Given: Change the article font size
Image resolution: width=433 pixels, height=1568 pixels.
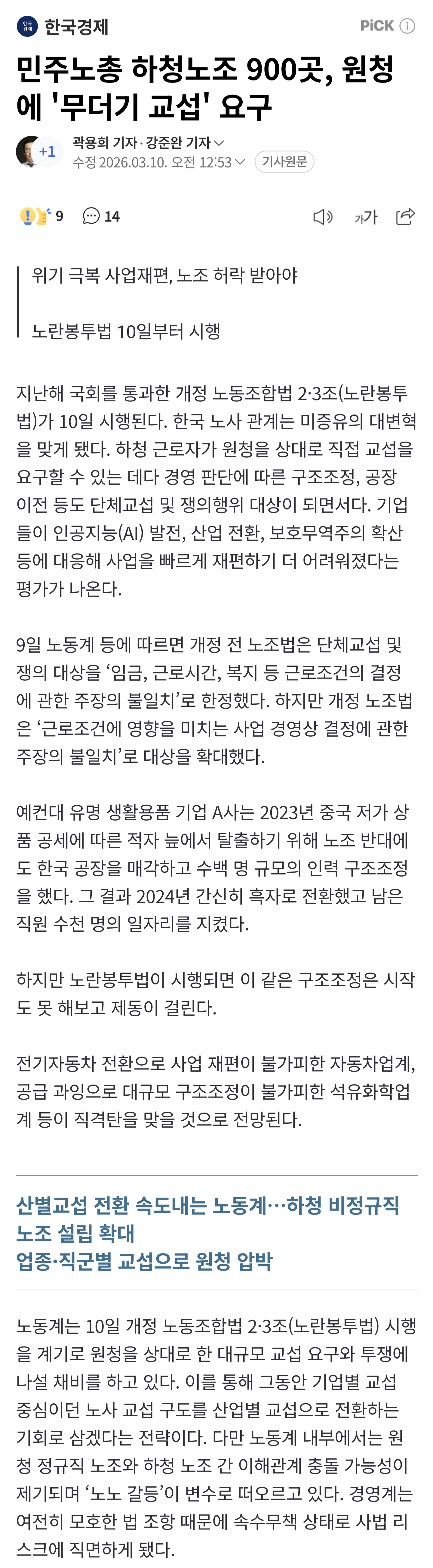Looking at the screenshot, I should point(366,217).
